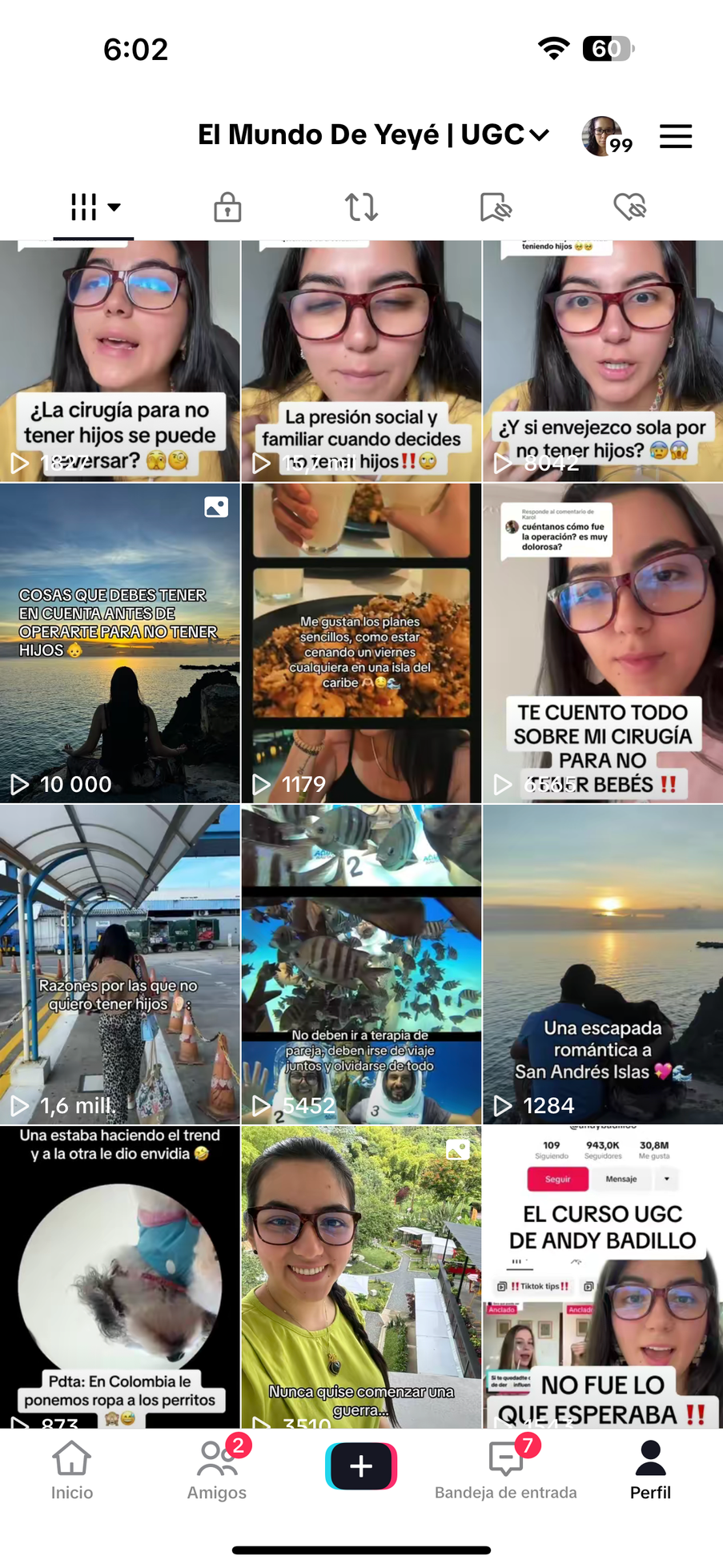Open the hamburger menu
The image size is (723, 1568).
(675, 136)
